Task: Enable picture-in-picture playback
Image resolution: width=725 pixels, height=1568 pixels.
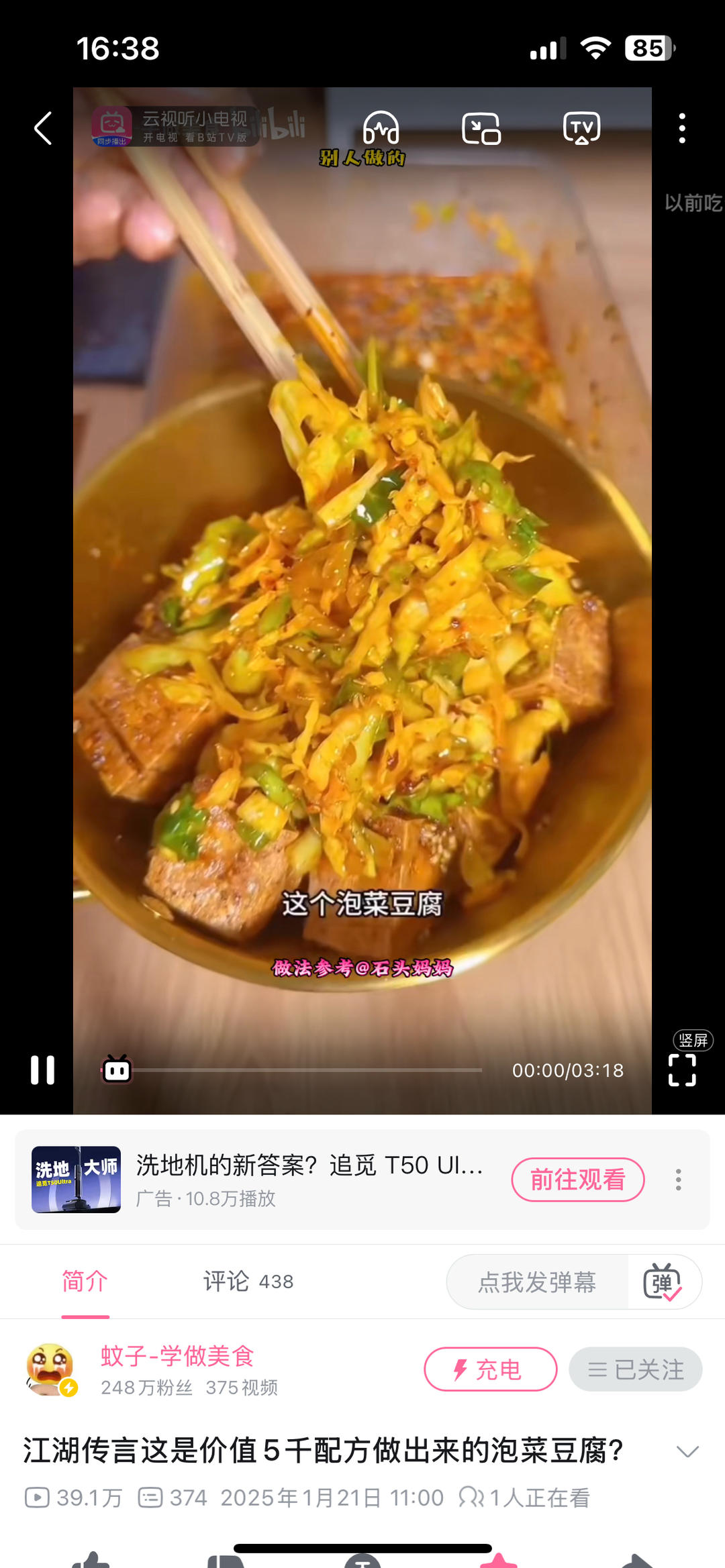Action: [481, 128]
